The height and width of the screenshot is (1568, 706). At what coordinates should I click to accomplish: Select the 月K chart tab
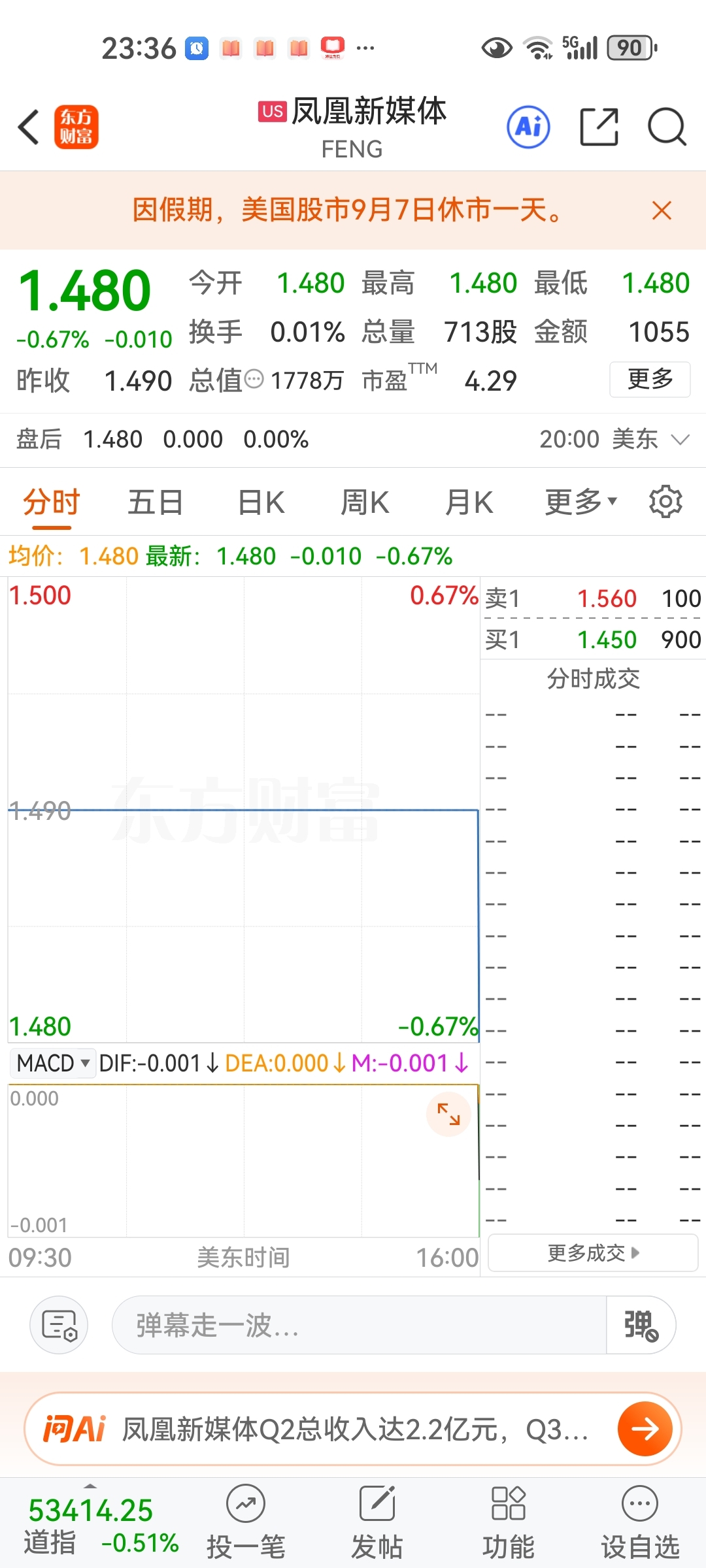click(x=469, y=503)
